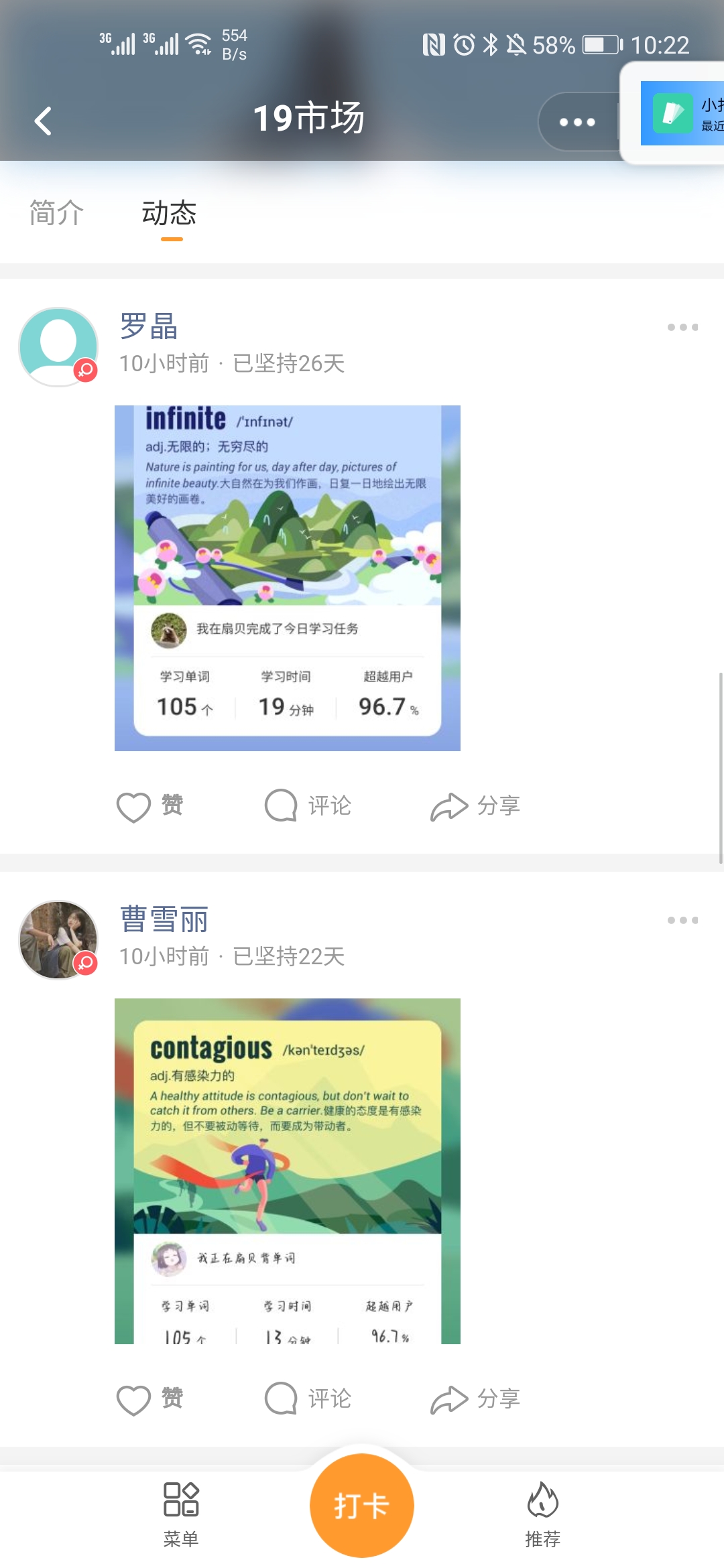This screenshot has width=724, height=1568.
Task: Switch to the 简介 tab
Action: tap(56, 214)
